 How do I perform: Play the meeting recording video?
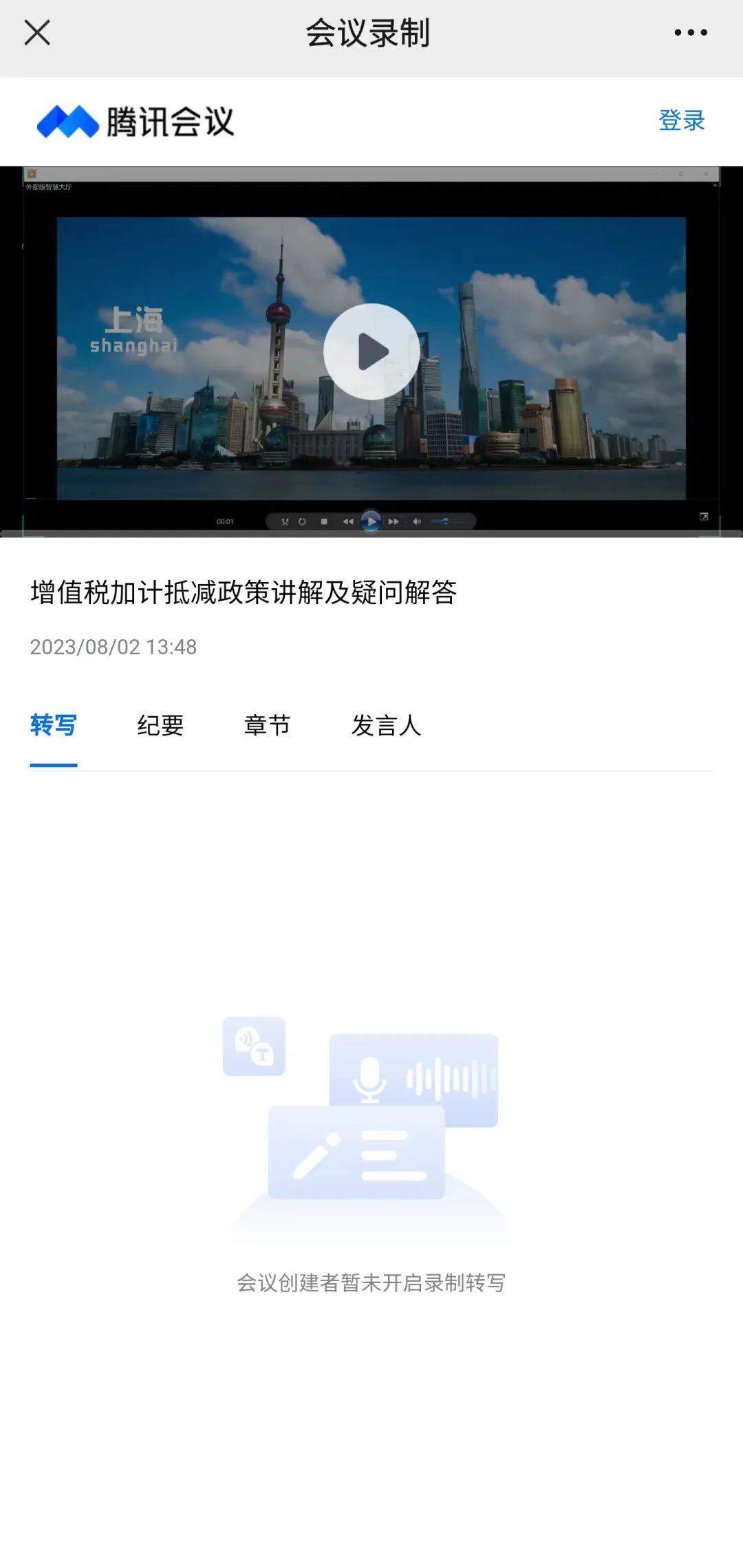(x=371, y=352)
